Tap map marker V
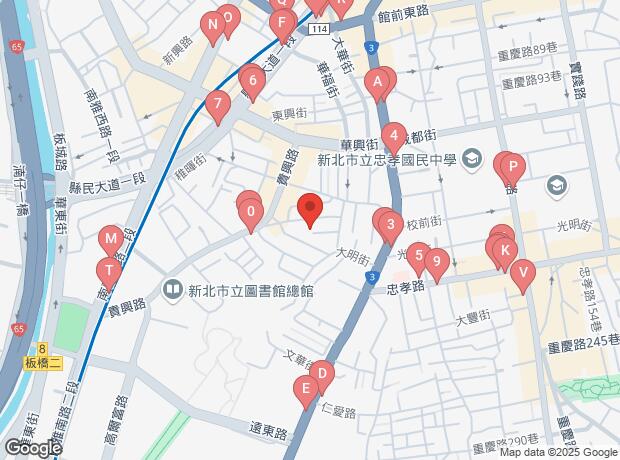This screenshot has height=460, width=620. pos(521,272)
